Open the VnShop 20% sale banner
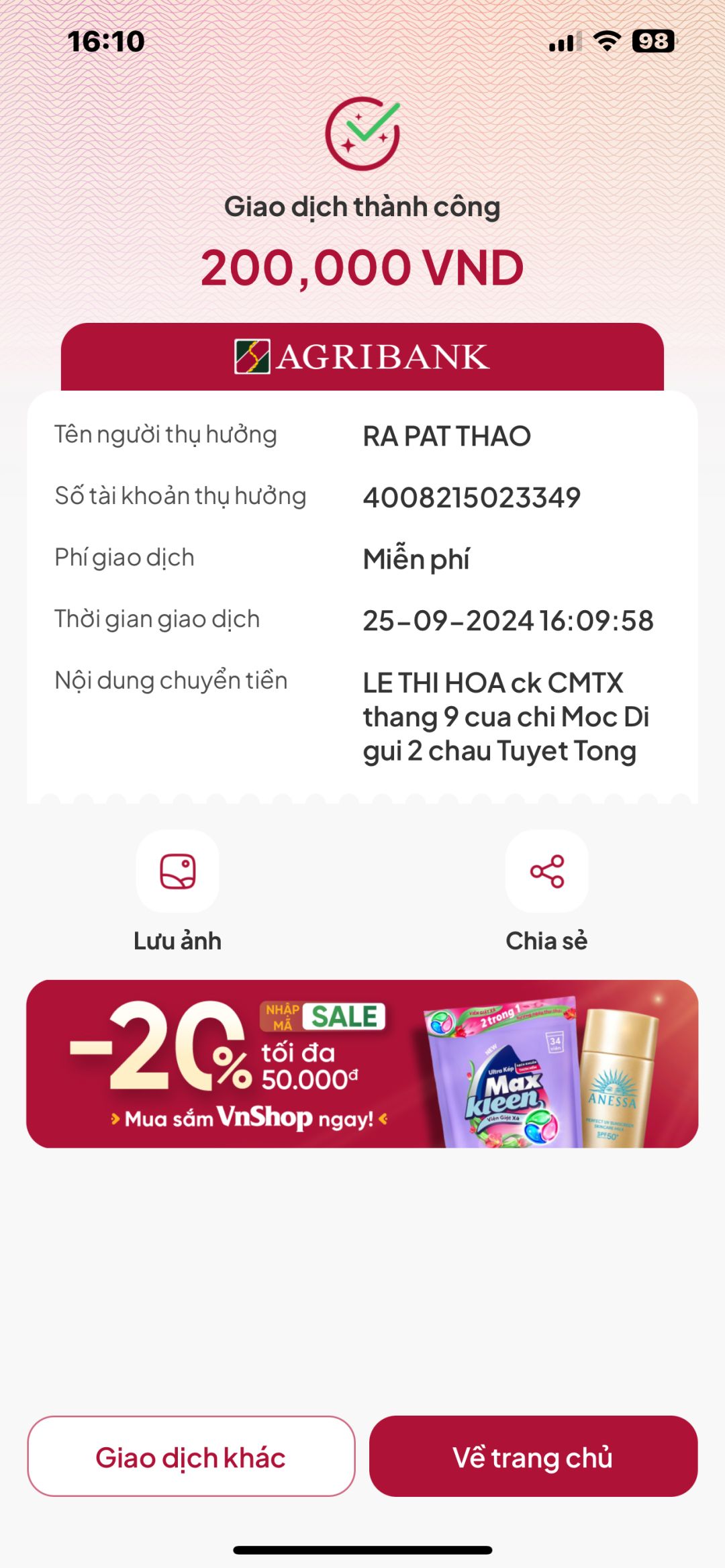 tap(362, 1064)
